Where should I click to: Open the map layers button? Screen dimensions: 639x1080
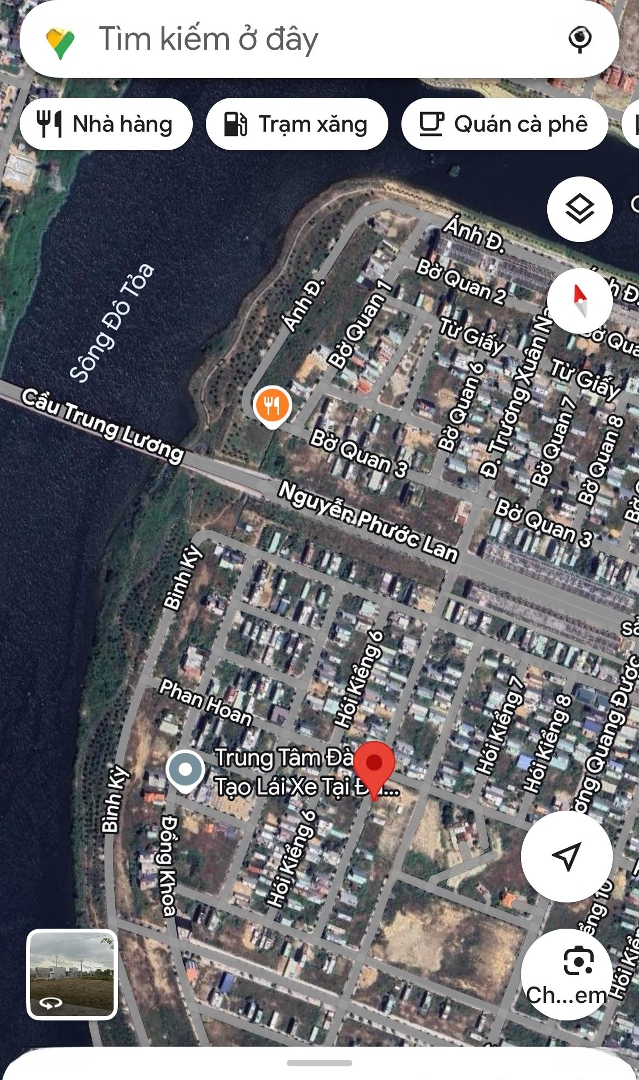coord(580,209)
